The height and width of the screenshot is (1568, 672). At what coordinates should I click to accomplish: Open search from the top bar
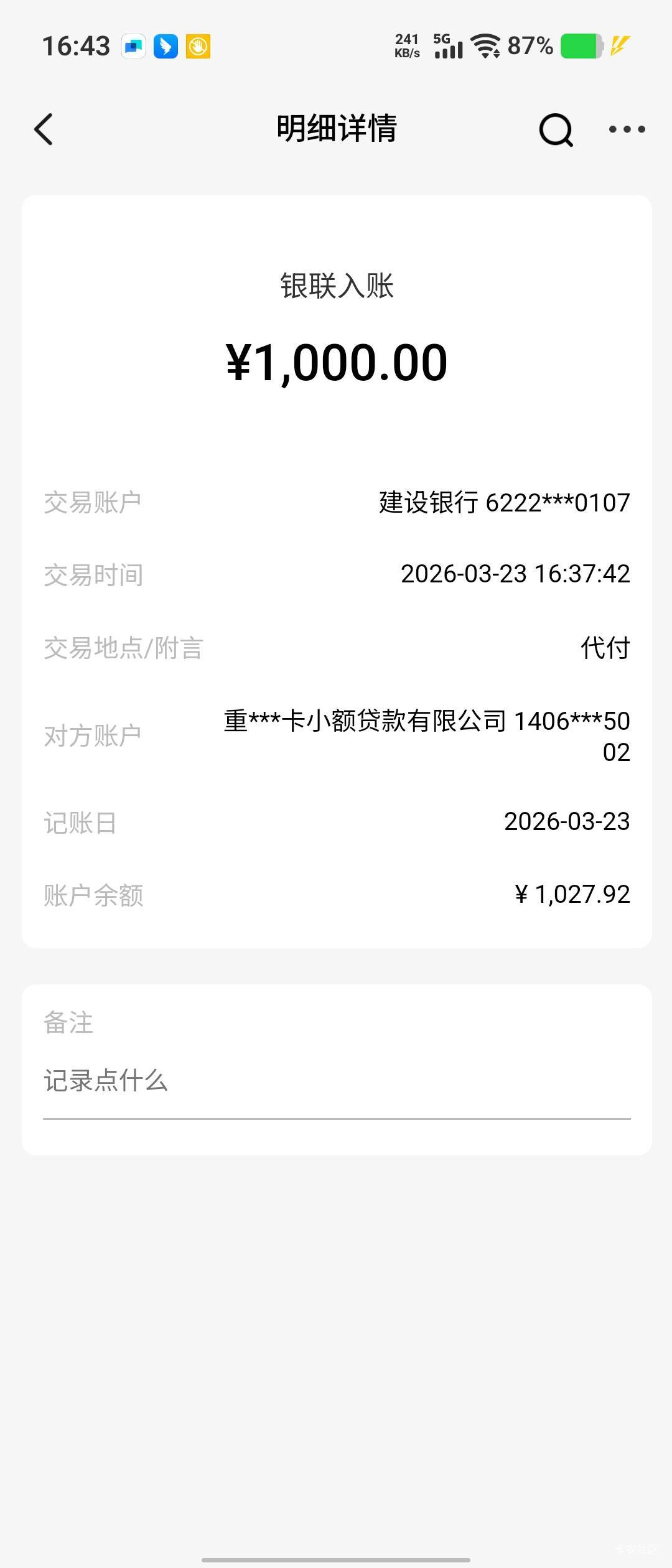coord(555,129)
